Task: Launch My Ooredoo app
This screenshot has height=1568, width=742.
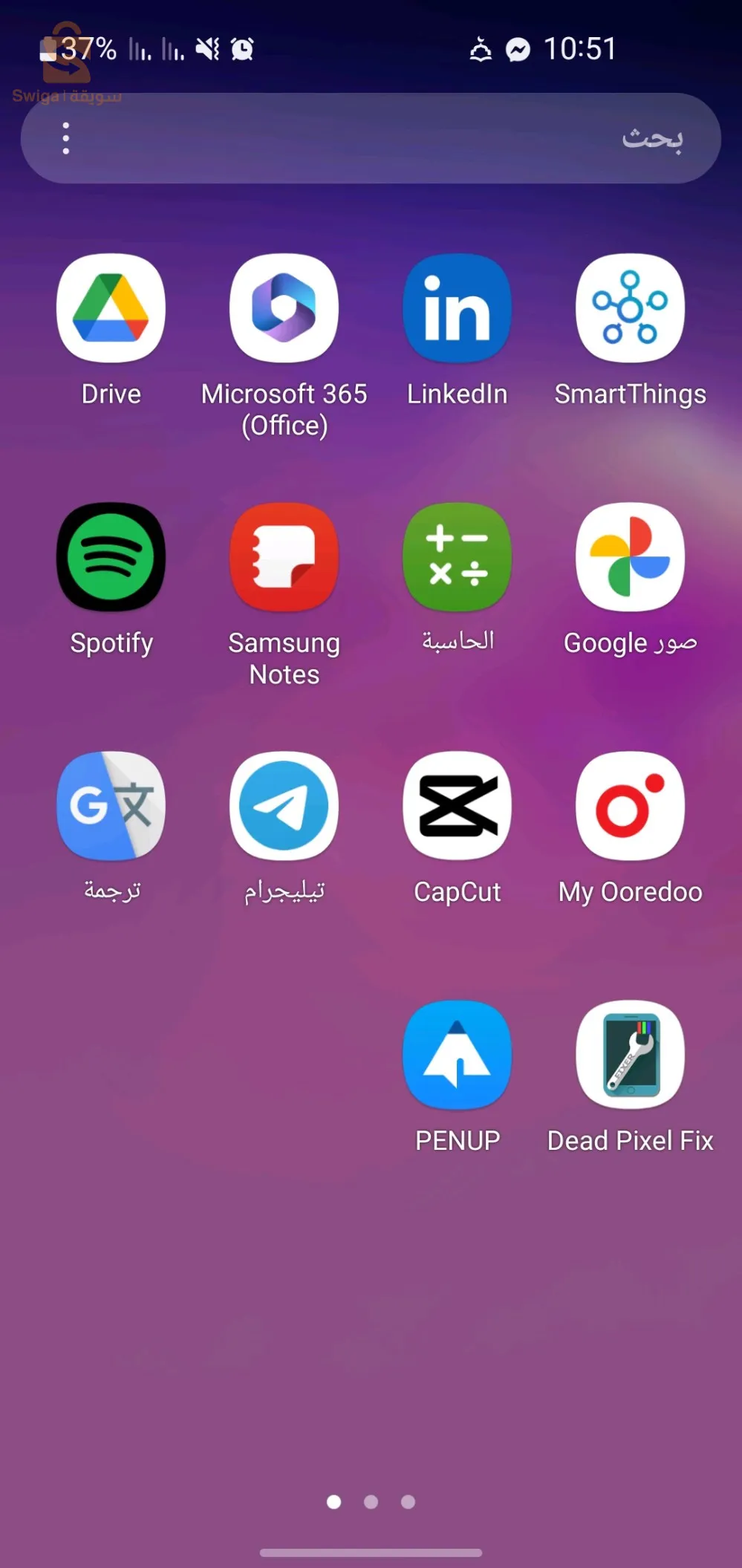Action: coord(630,806)
